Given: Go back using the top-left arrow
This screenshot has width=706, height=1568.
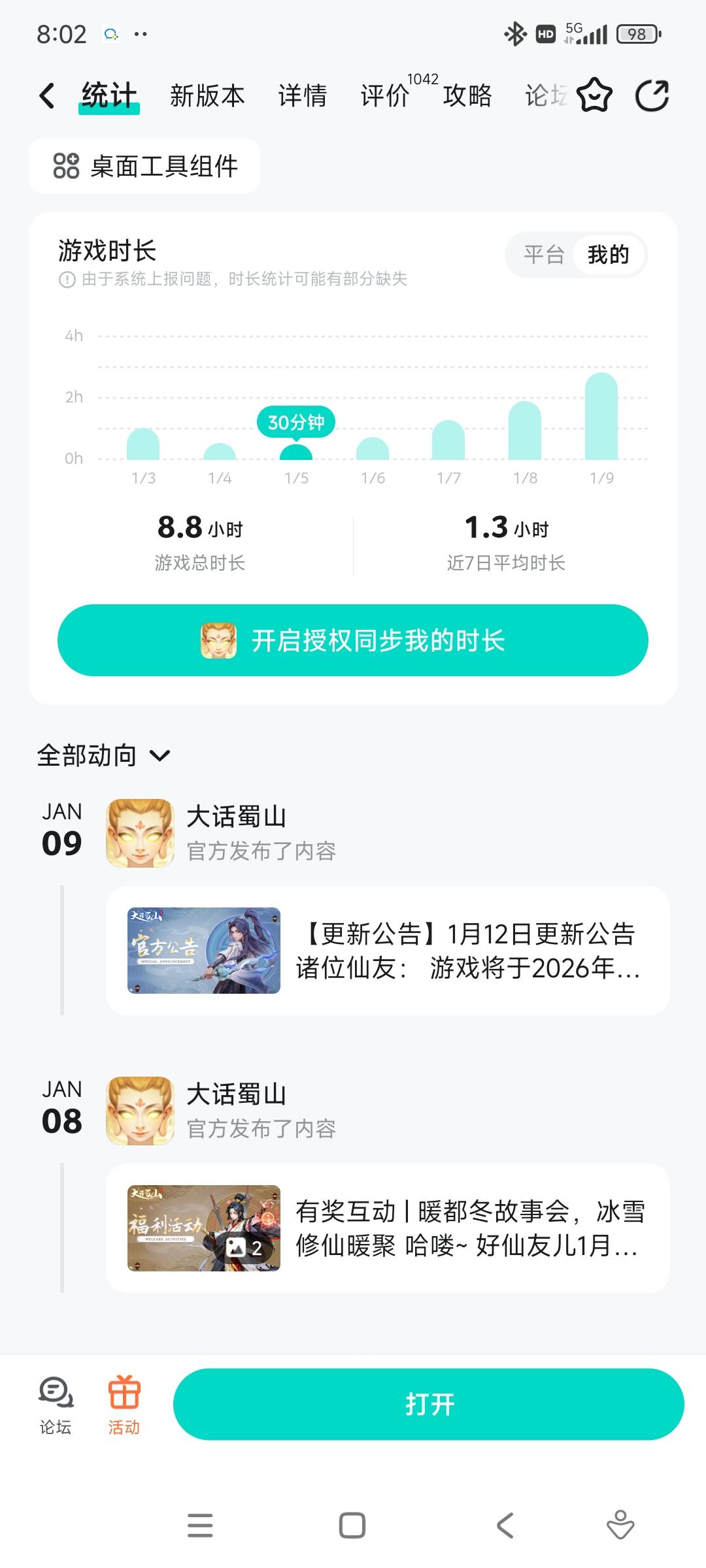Looking at the screenshot, I should (47, 95).
